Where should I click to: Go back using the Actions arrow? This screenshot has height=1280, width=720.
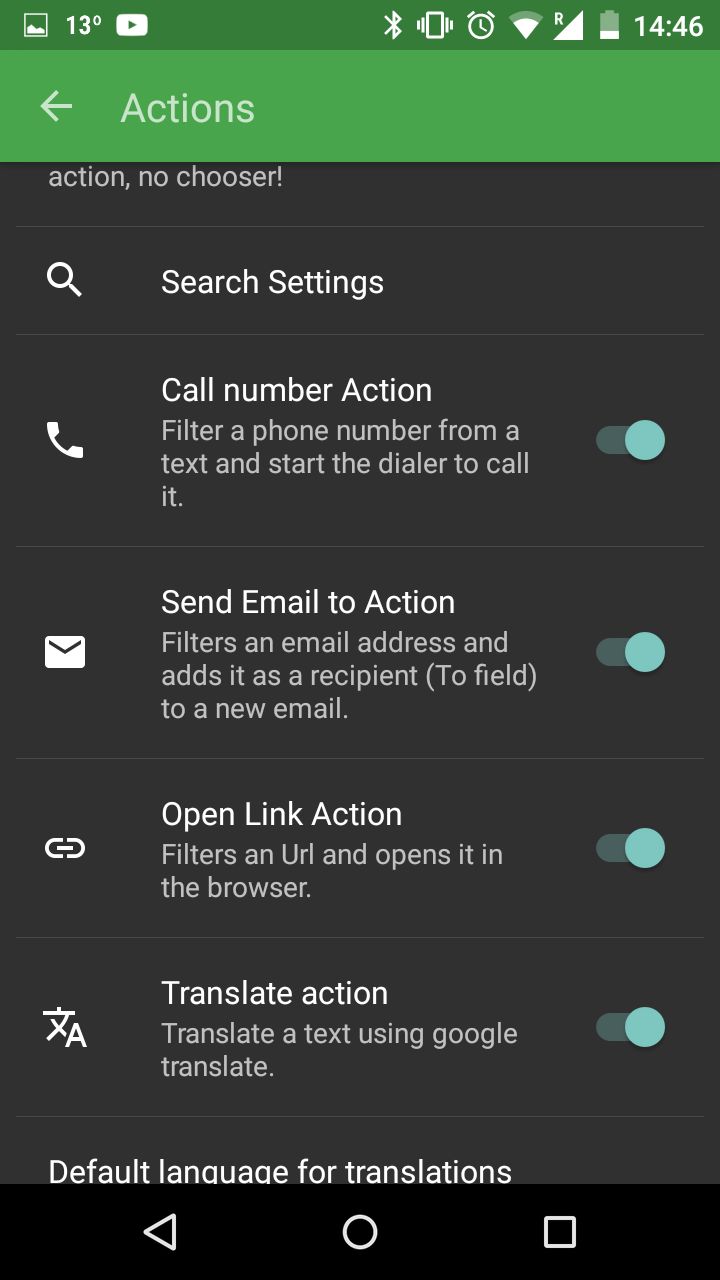pos(56,107)
